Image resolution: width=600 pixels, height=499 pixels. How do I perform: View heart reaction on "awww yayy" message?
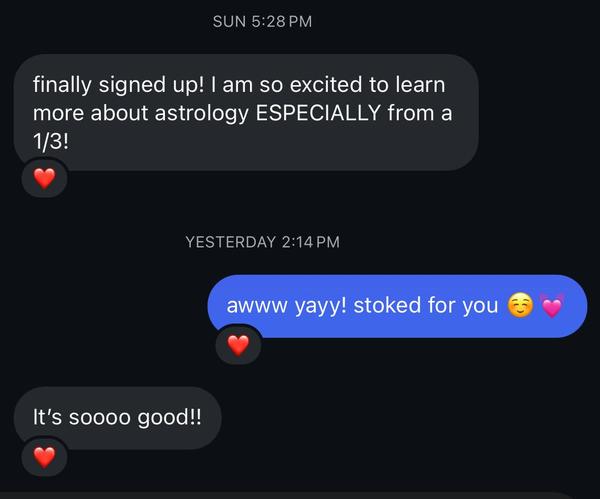tap(238, 345)
